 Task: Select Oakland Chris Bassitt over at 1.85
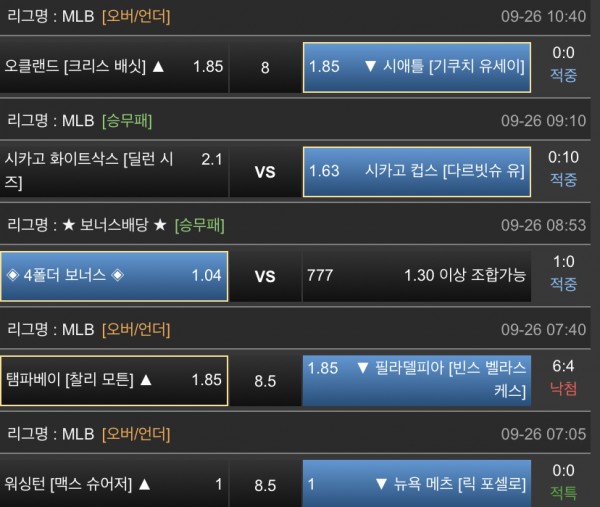[114, 67]
